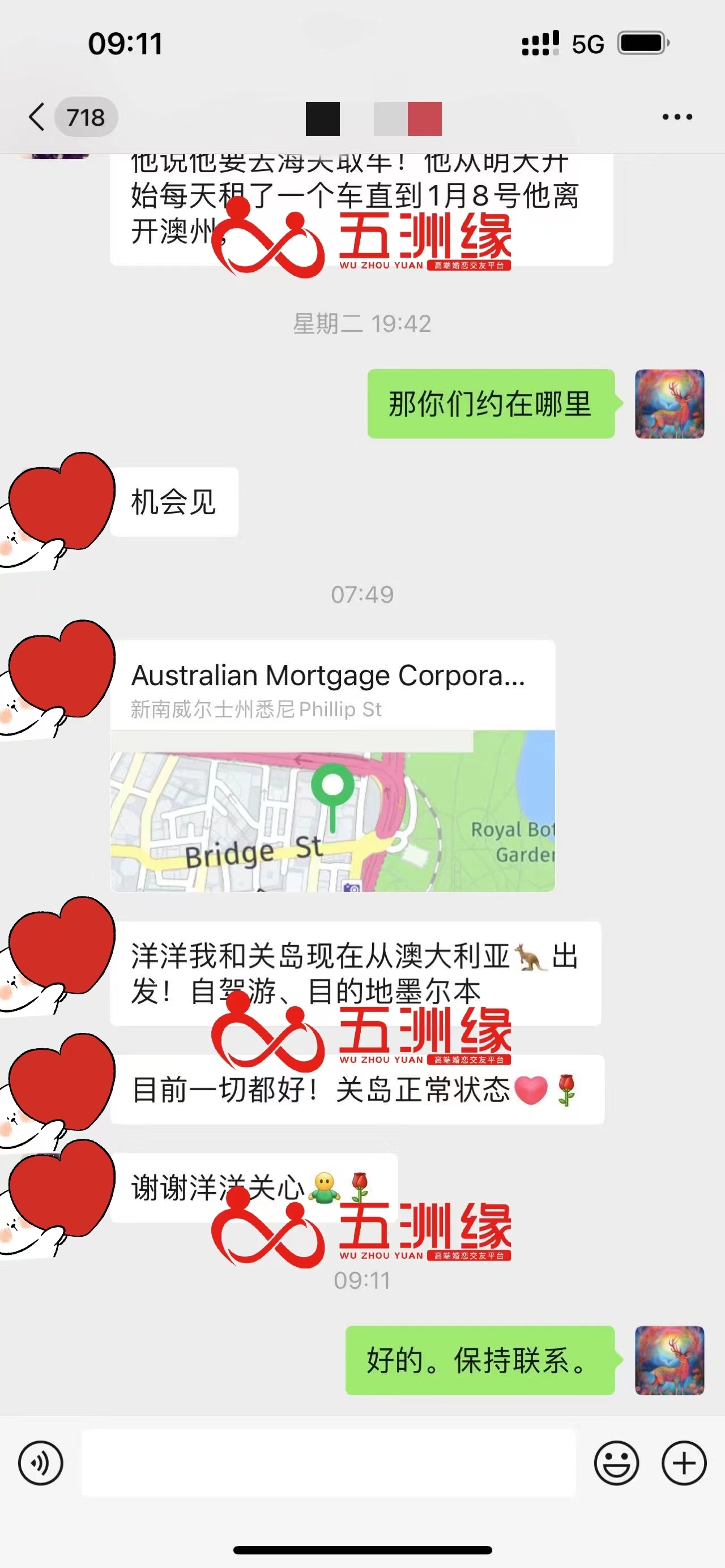Image resolution: width=725 pixels, height=1568 pixels.
Task: Open the Australian Mortgage Corporation location card
Action: 332,766
